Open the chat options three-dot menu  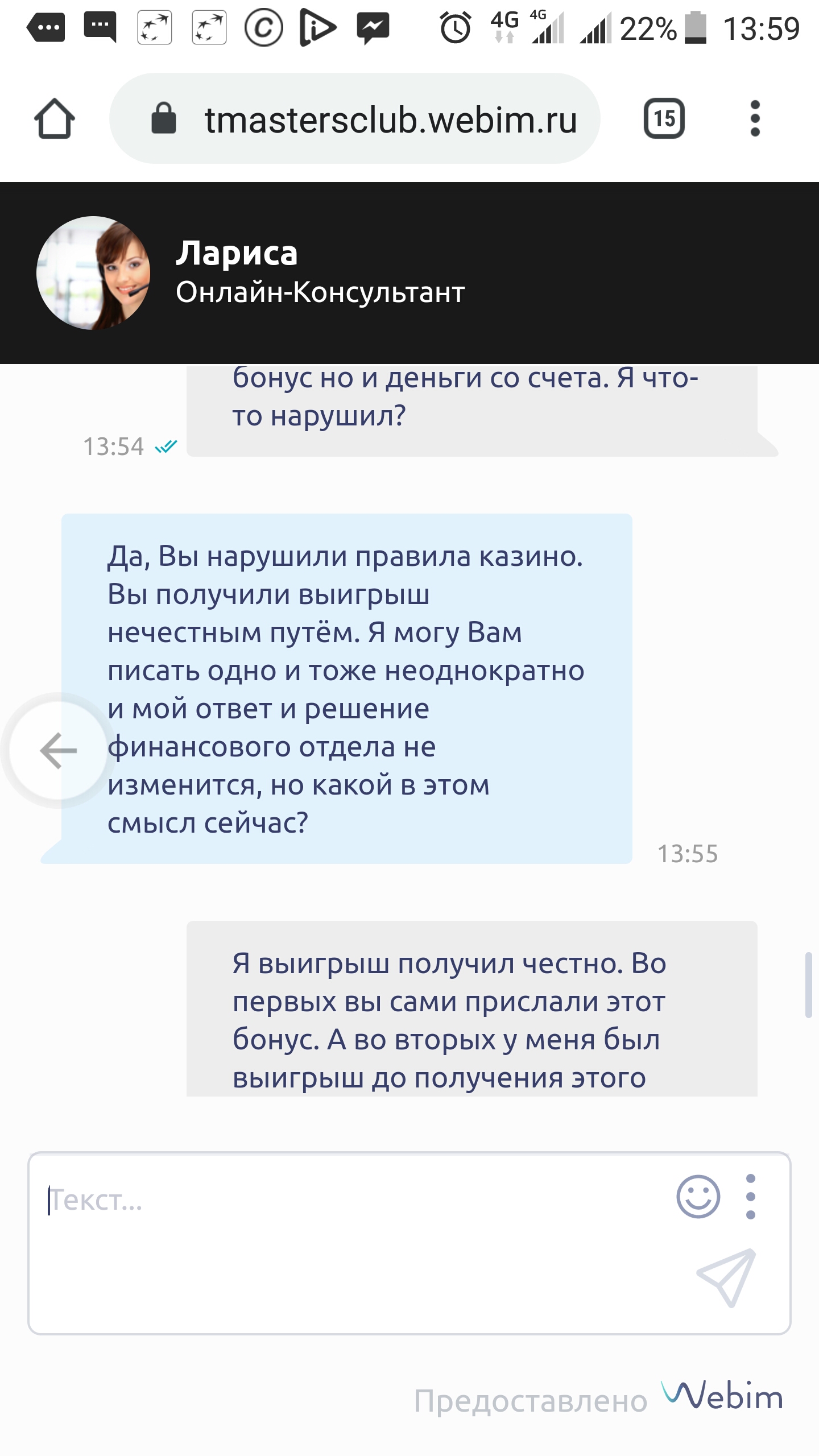pos(751,1196)
